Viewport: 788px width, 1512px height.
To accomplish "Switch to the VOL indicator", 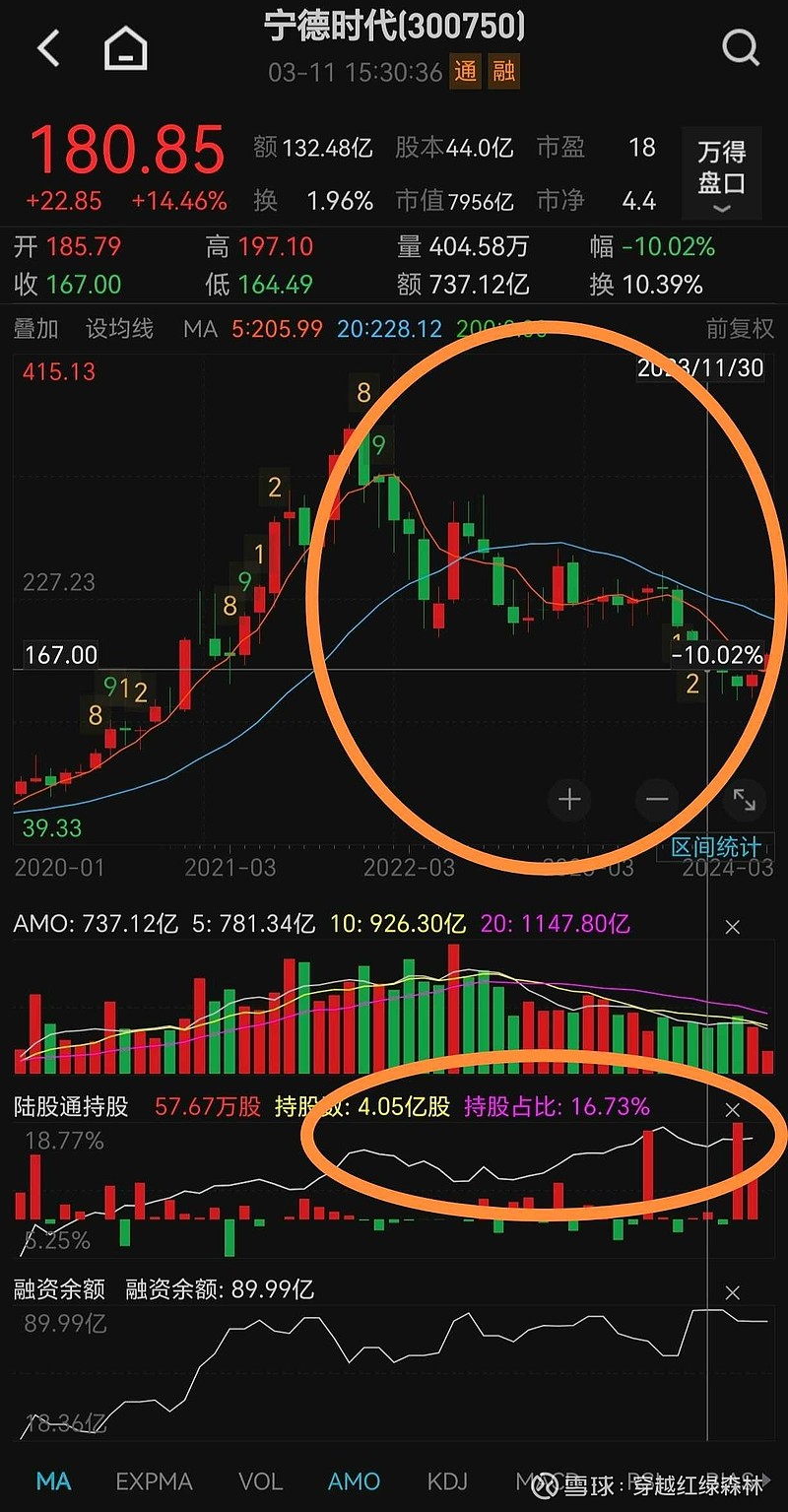I will (x=260, y=1481).
